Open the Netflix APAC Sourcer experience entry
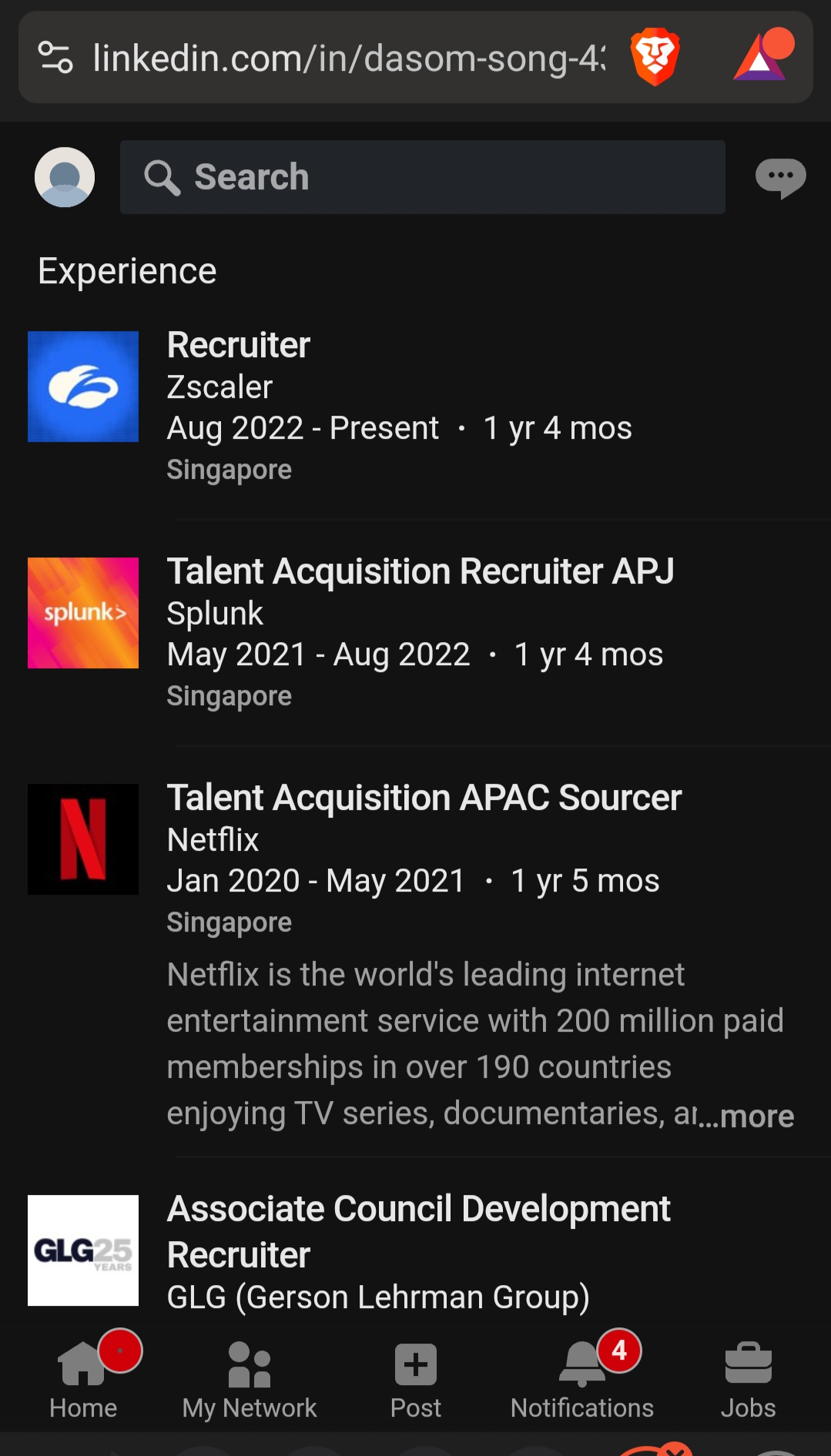The width and height of the screenshot is (831, 1456). (424, 798)
